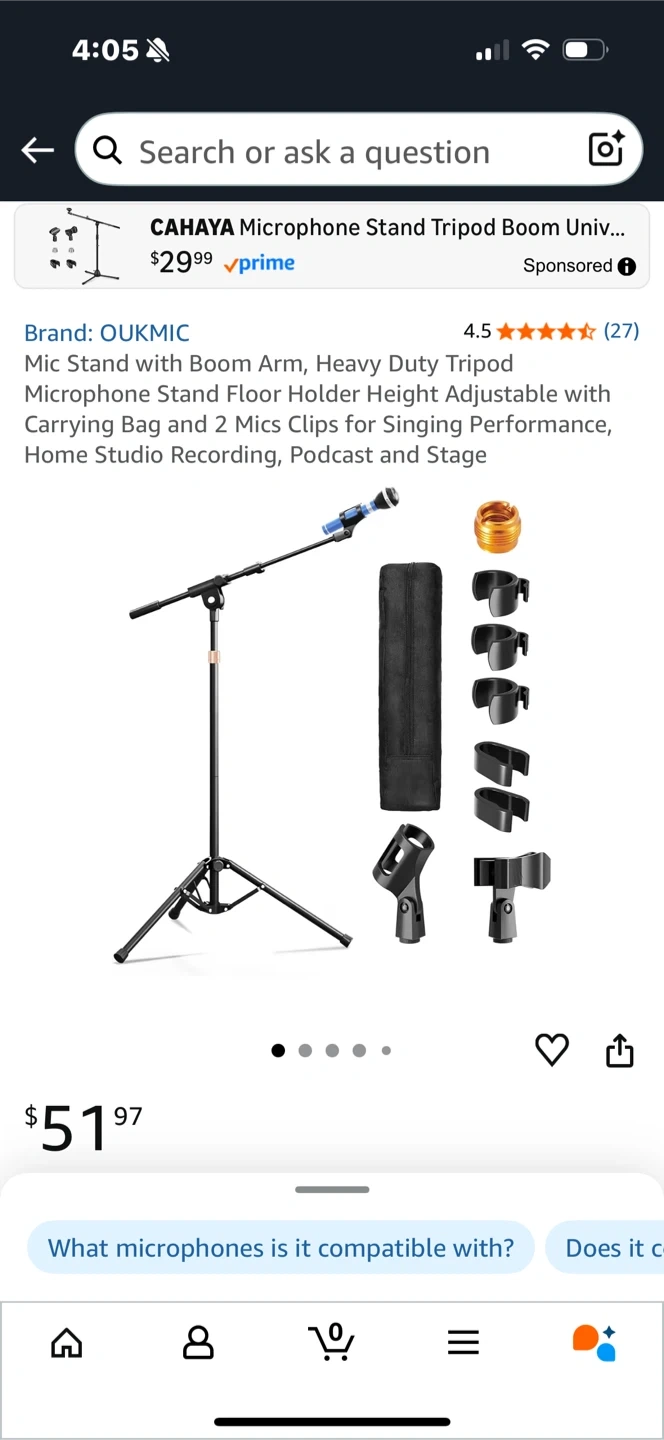Ask "What microphones is it compatible with?"
Viewport: 664px width, 1440px height.
[x=281, y=1248]
